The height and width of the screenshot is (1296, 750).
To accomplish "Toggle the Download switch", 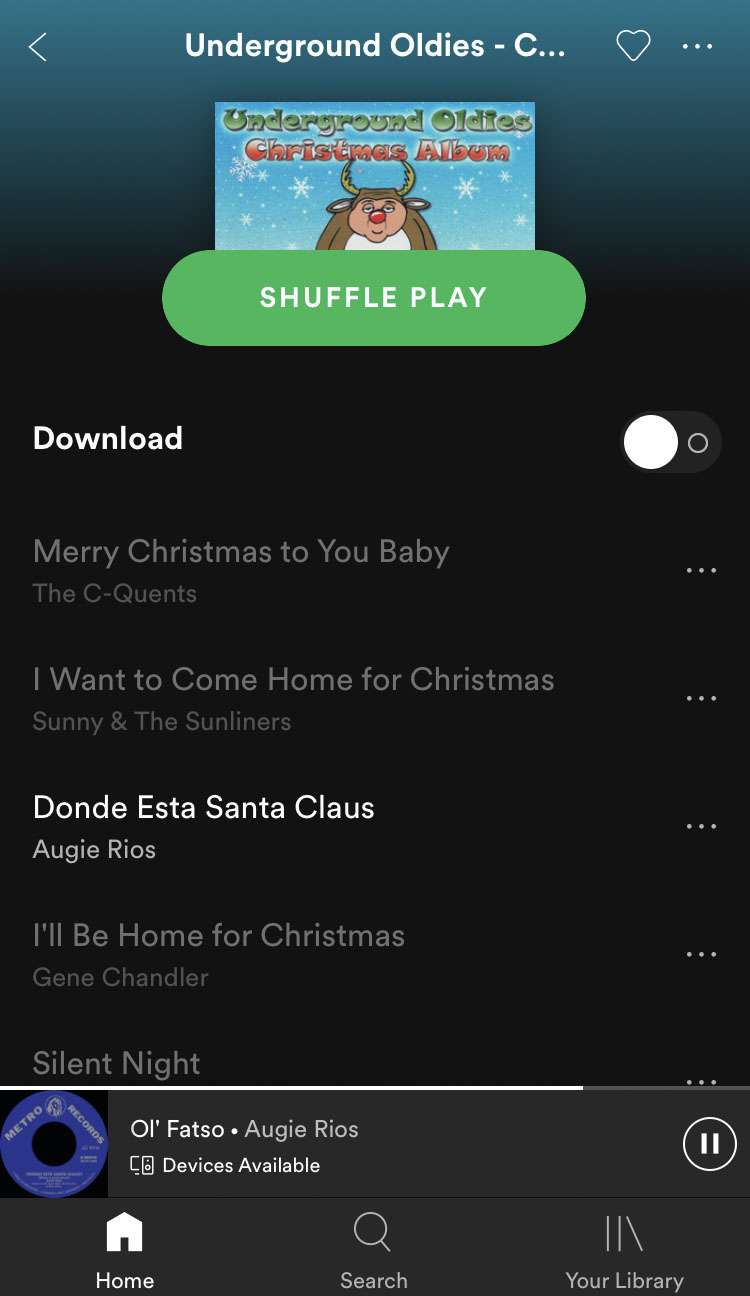I will click(x=670, y=442).
